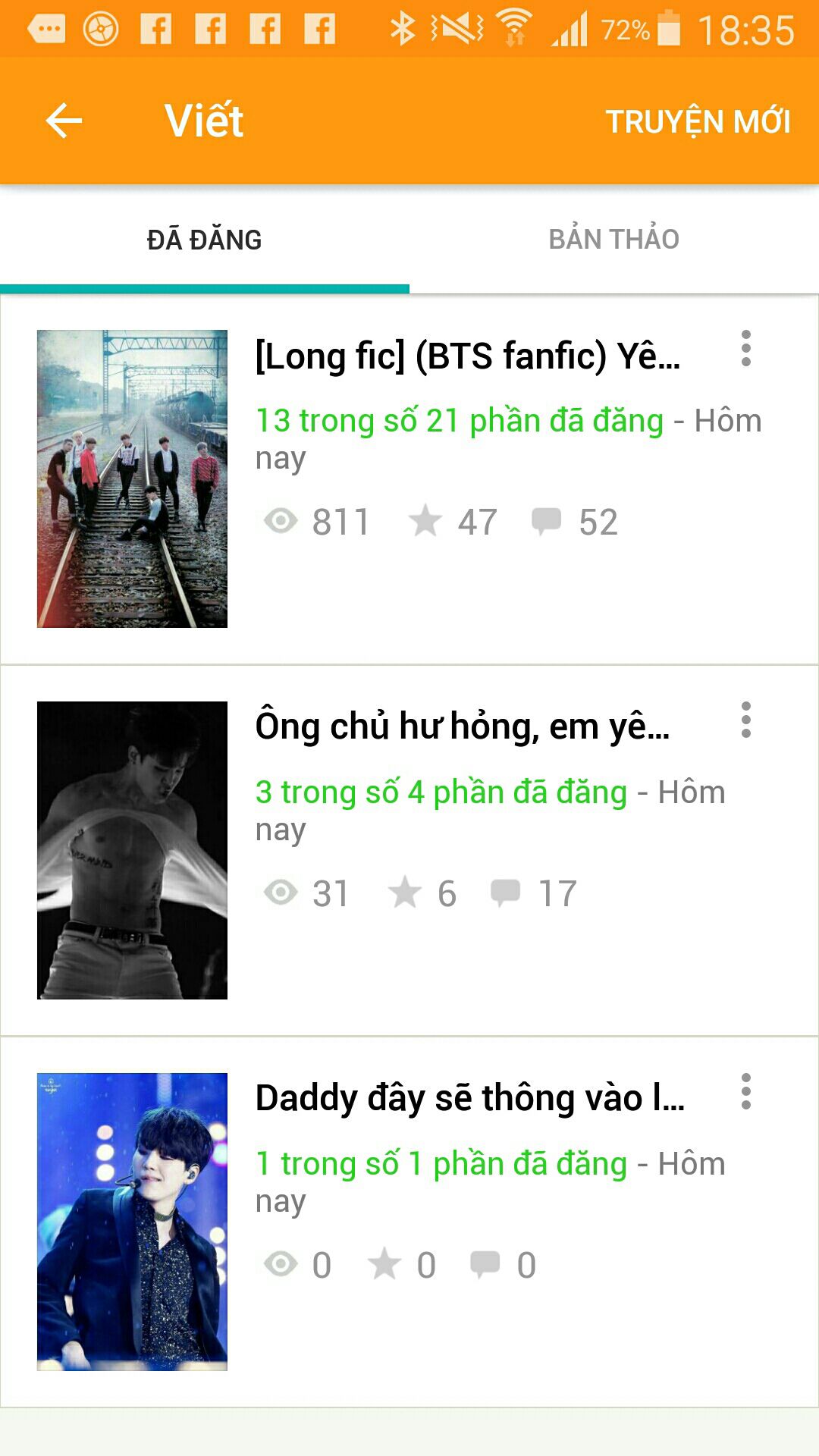This screenshot has width=819, height=1456.
Task: Open the Ông chủ hư hỏng story
Action: coord(463,728)
